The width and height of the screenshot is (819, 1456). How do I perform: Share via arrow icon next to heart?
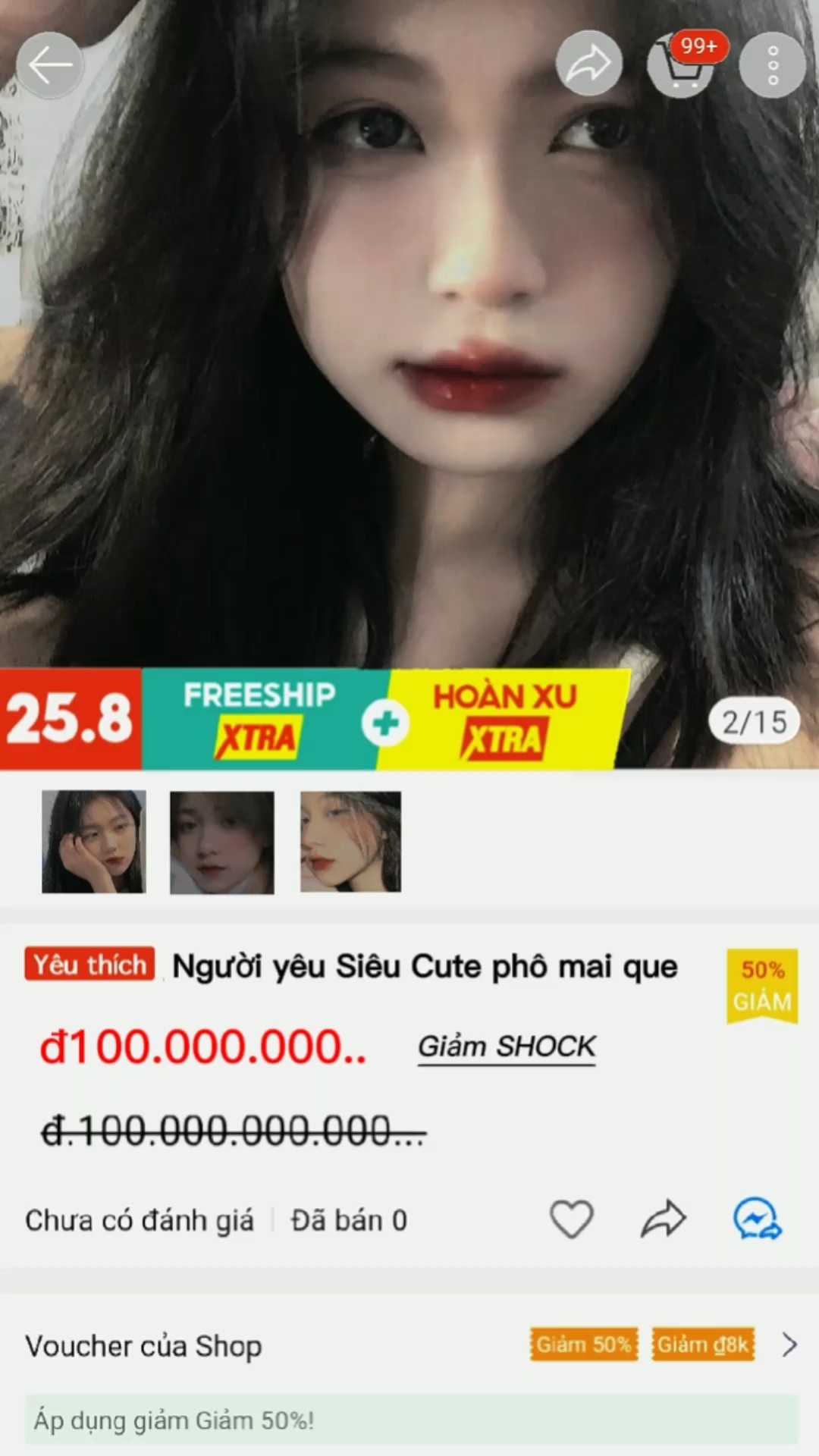point(664,1219)
